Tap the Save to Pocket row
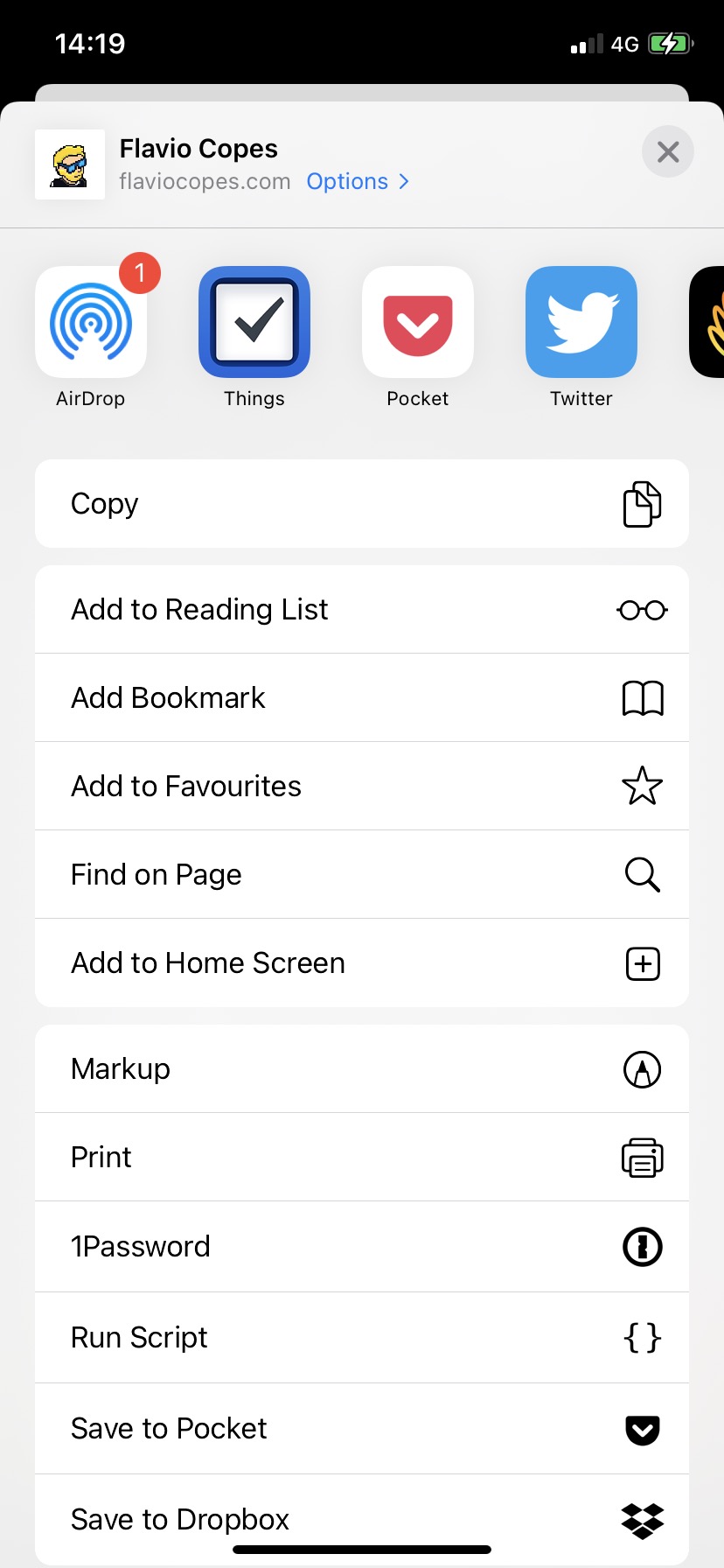This screenshot has width=724, height=1568. 362,1429
